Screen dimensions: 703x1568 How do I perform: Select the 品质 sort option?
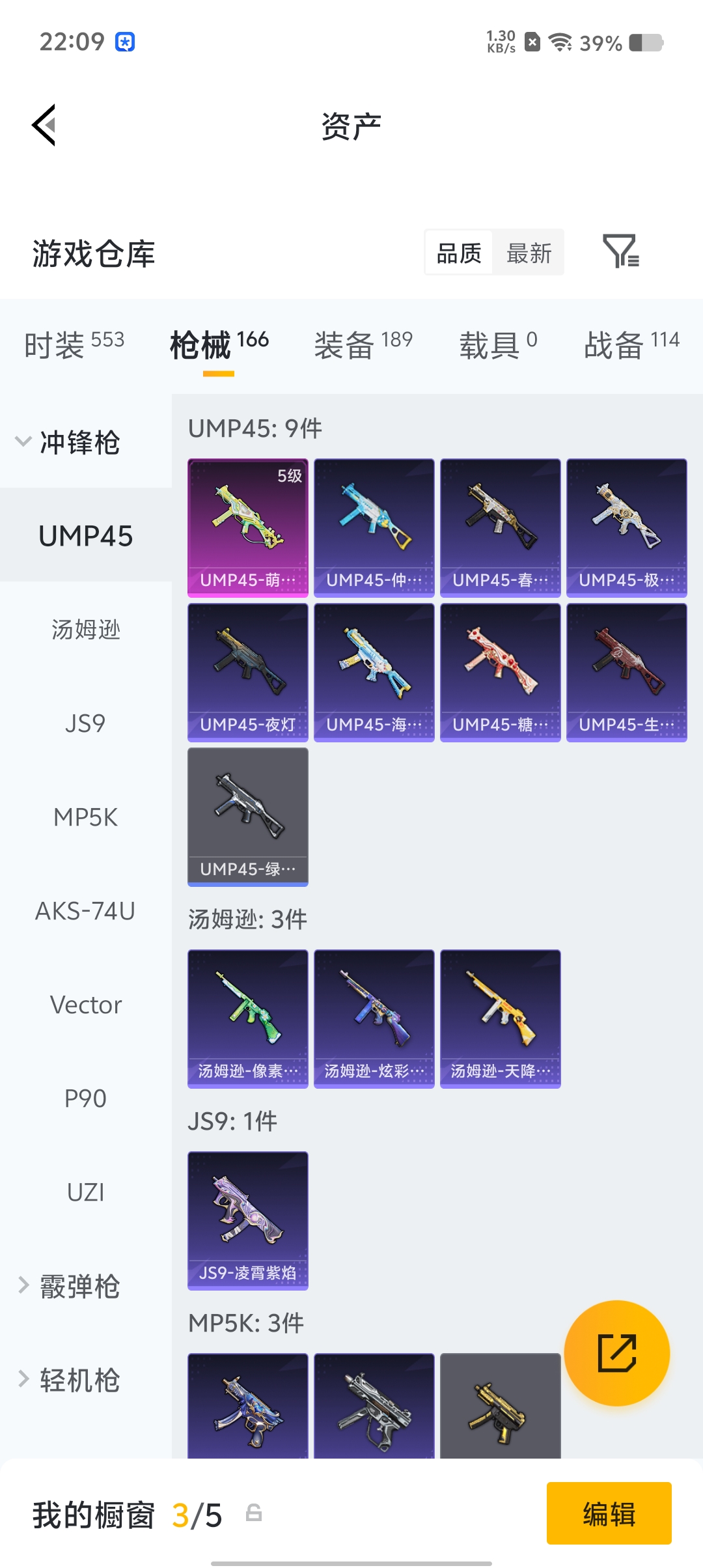459,253
